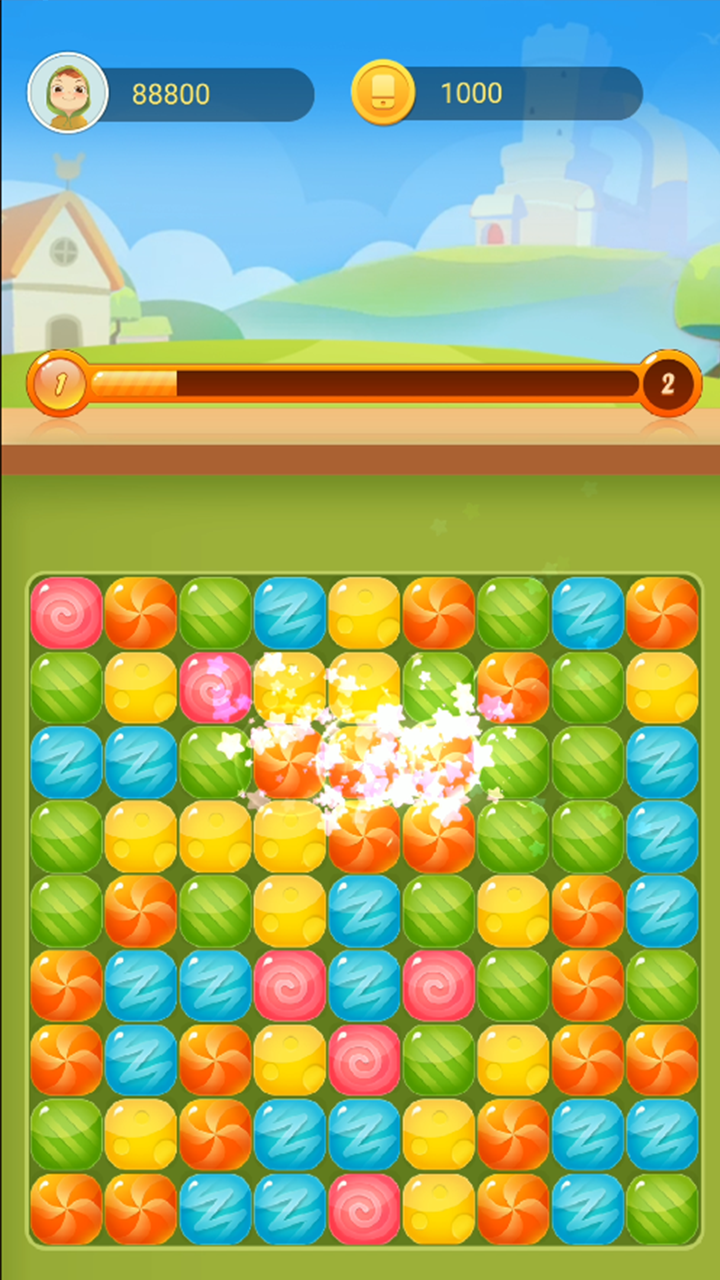Pop the orange block in the board's top-right corner
The width and height of the screenshot is (720, 1280).
point(662,612)
